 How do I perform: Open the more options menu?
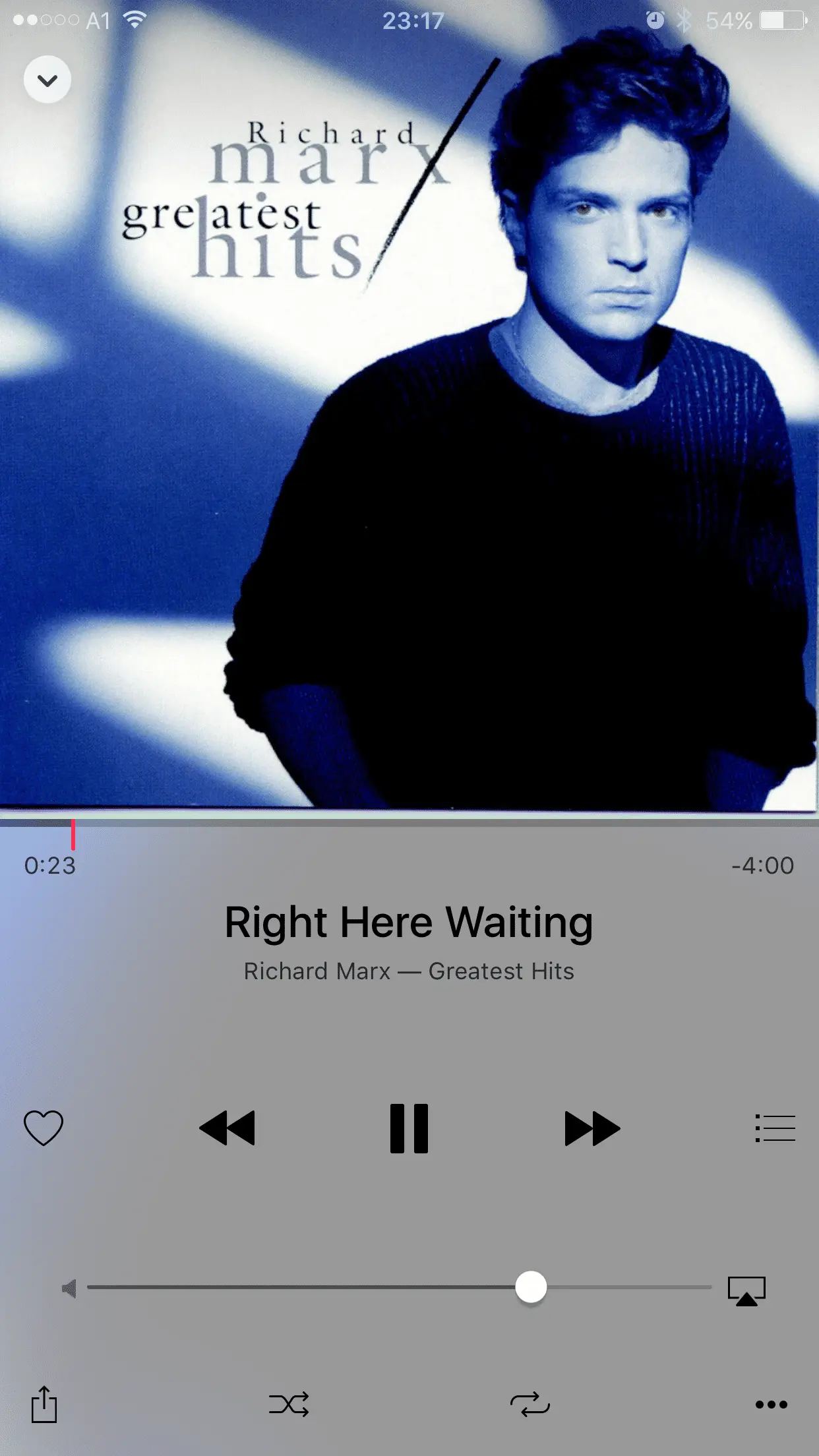pyautogui.click(x=771, y=1405)
